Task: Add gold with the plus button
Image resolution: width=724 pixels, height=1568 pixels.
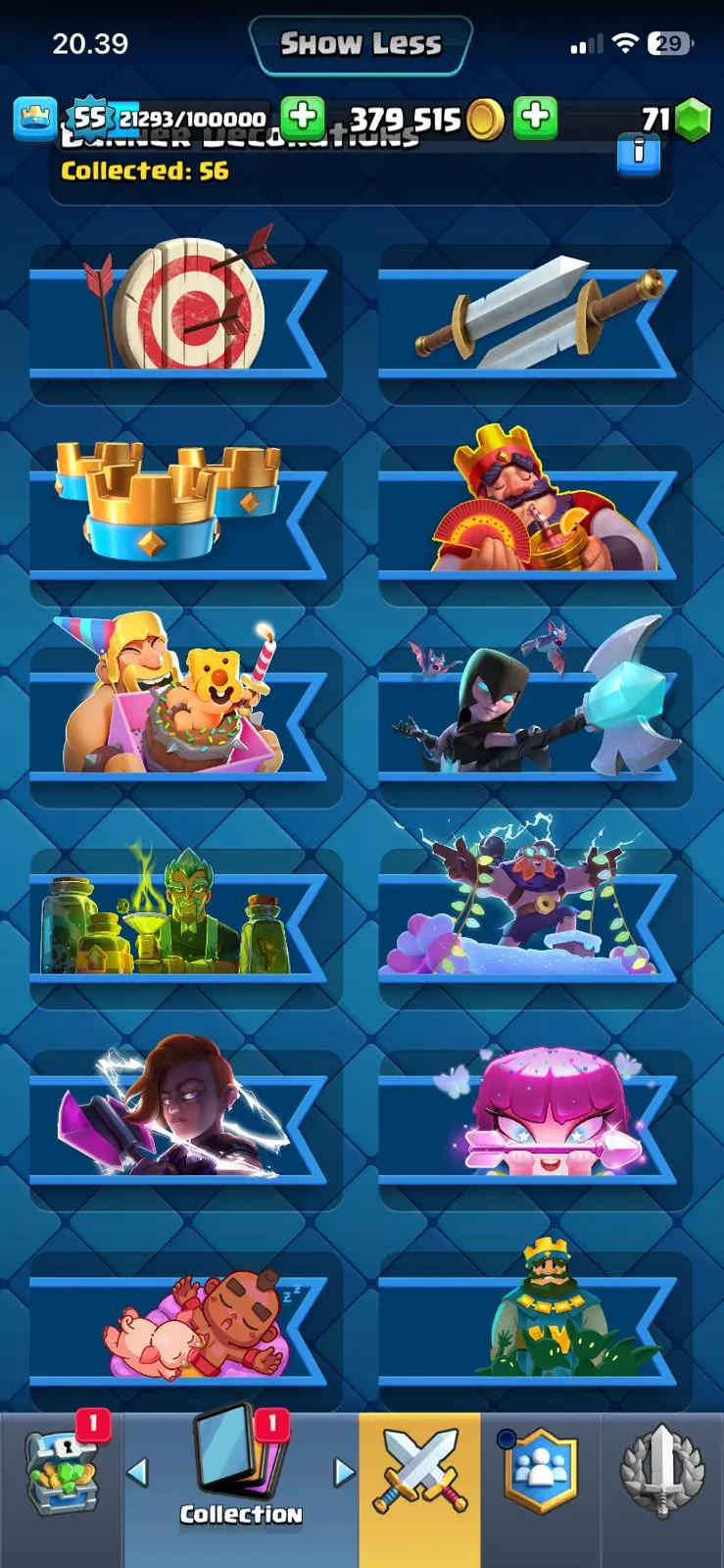Action: (535, 119)
